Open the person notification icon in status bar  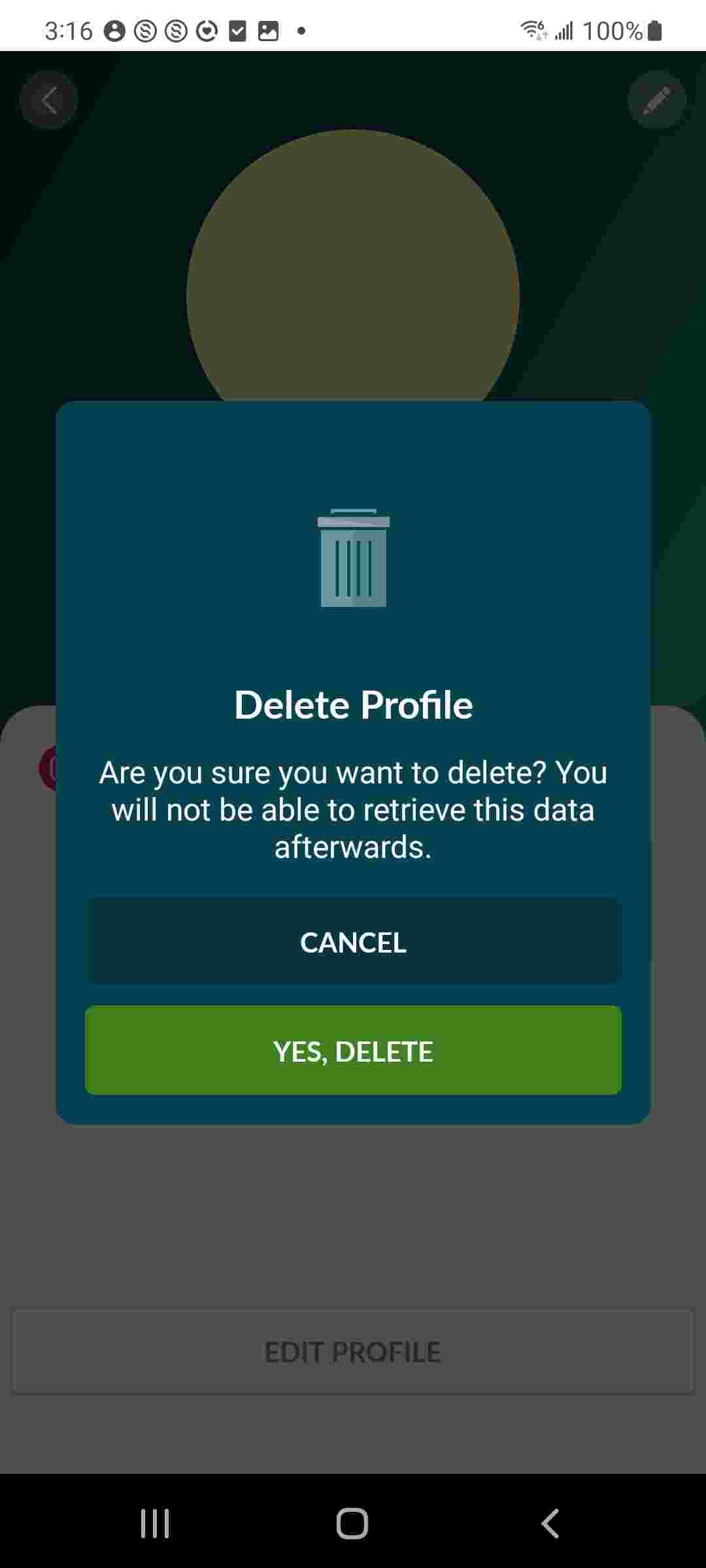116,29
